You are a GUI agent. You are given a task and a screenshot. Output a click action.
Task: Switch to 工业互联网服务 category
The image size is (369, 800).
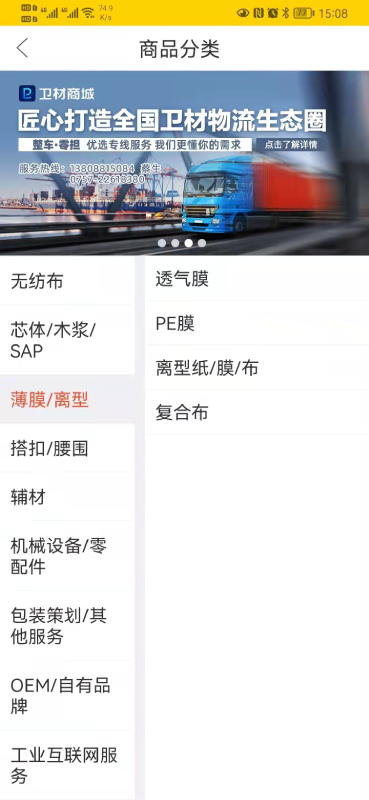click(x=67, y=765)
